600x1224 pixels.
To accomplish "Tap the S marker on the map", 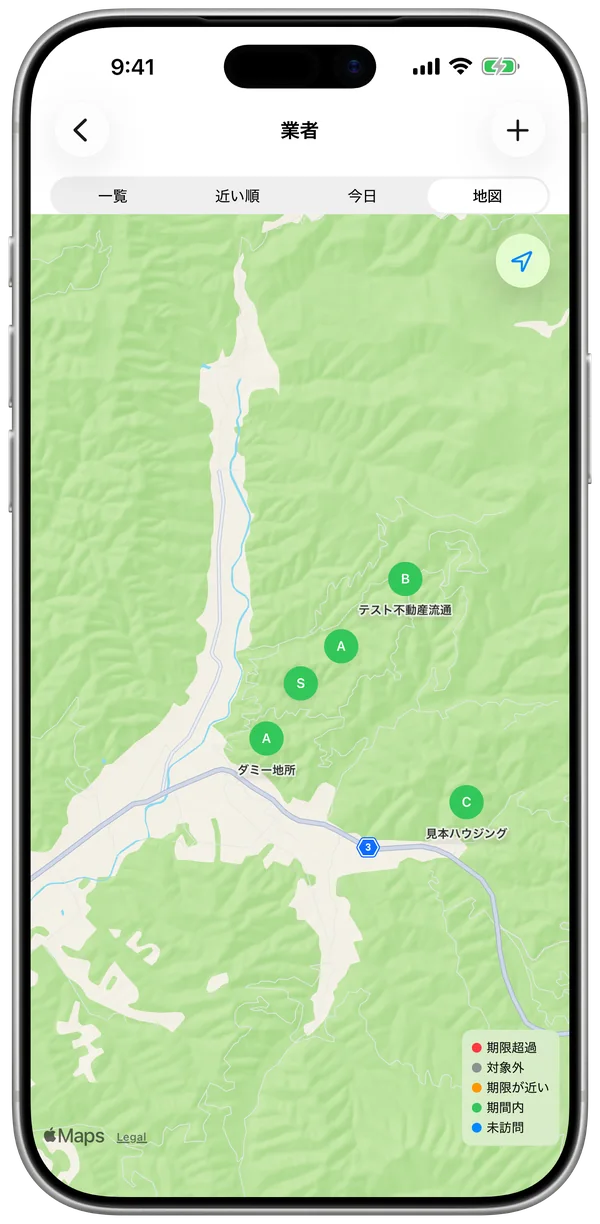I will (300, 684).
